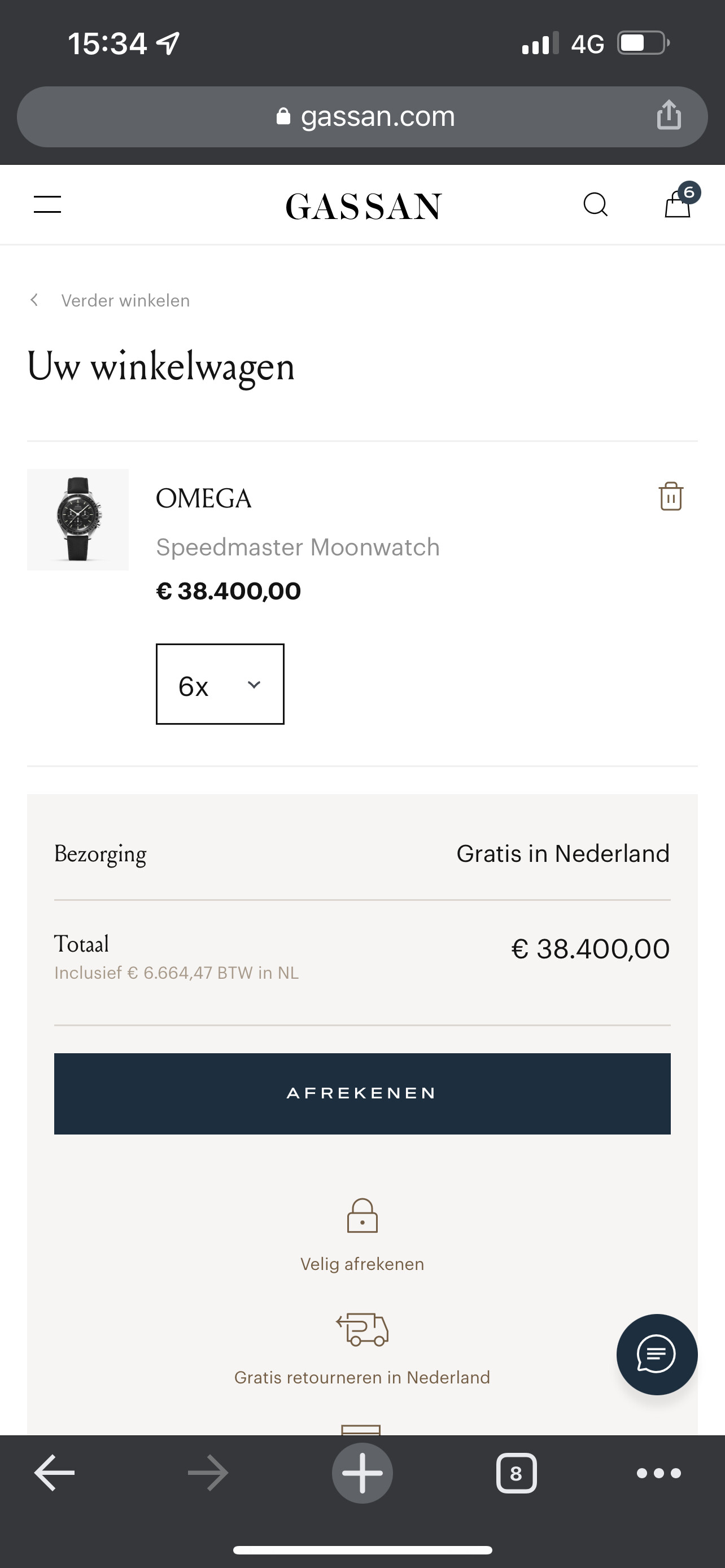Go back with the browser back arrow
725x1568 pixels.
[x=54, y=1473]
